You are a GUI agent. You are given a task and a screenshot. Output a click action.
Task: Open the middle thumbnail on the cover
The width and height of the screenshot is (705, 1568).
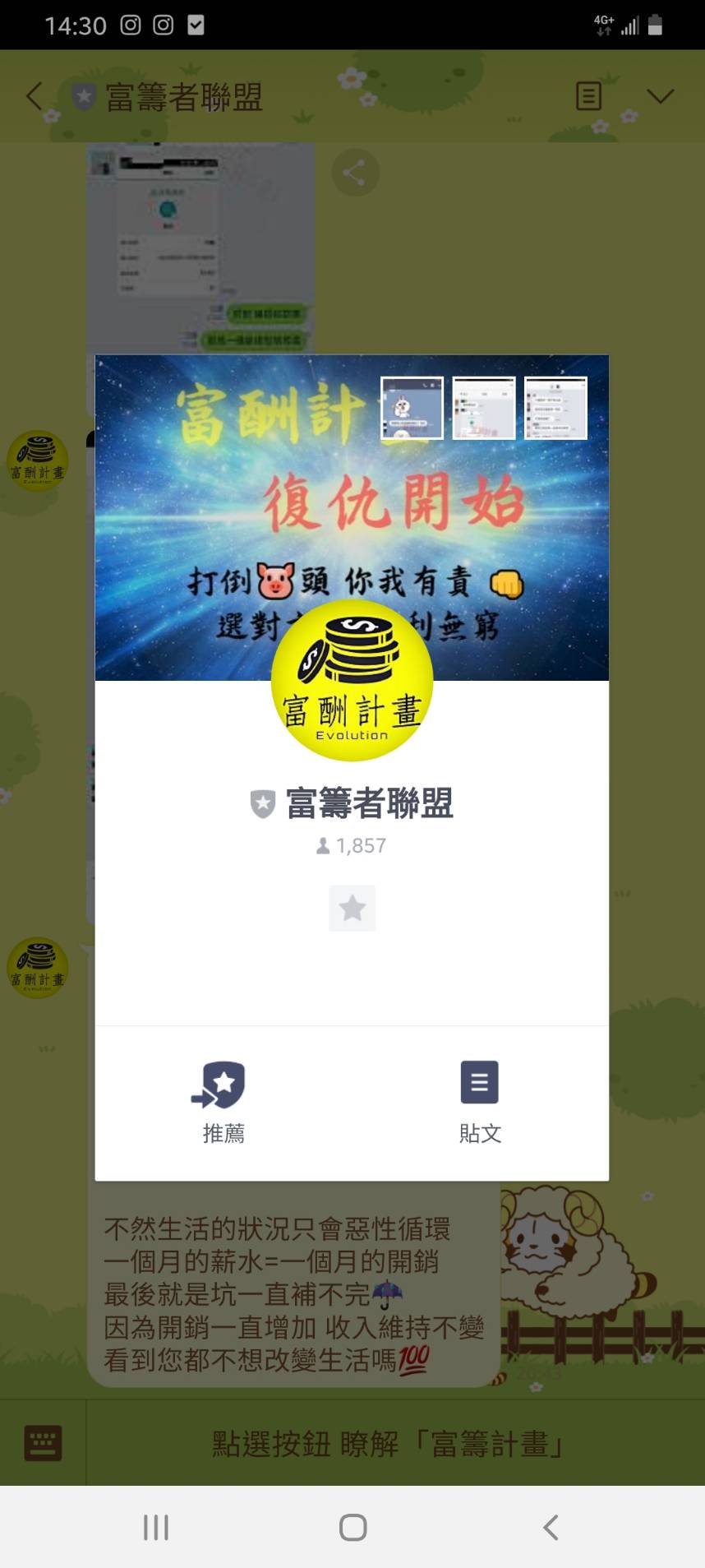tap(484, 408)
